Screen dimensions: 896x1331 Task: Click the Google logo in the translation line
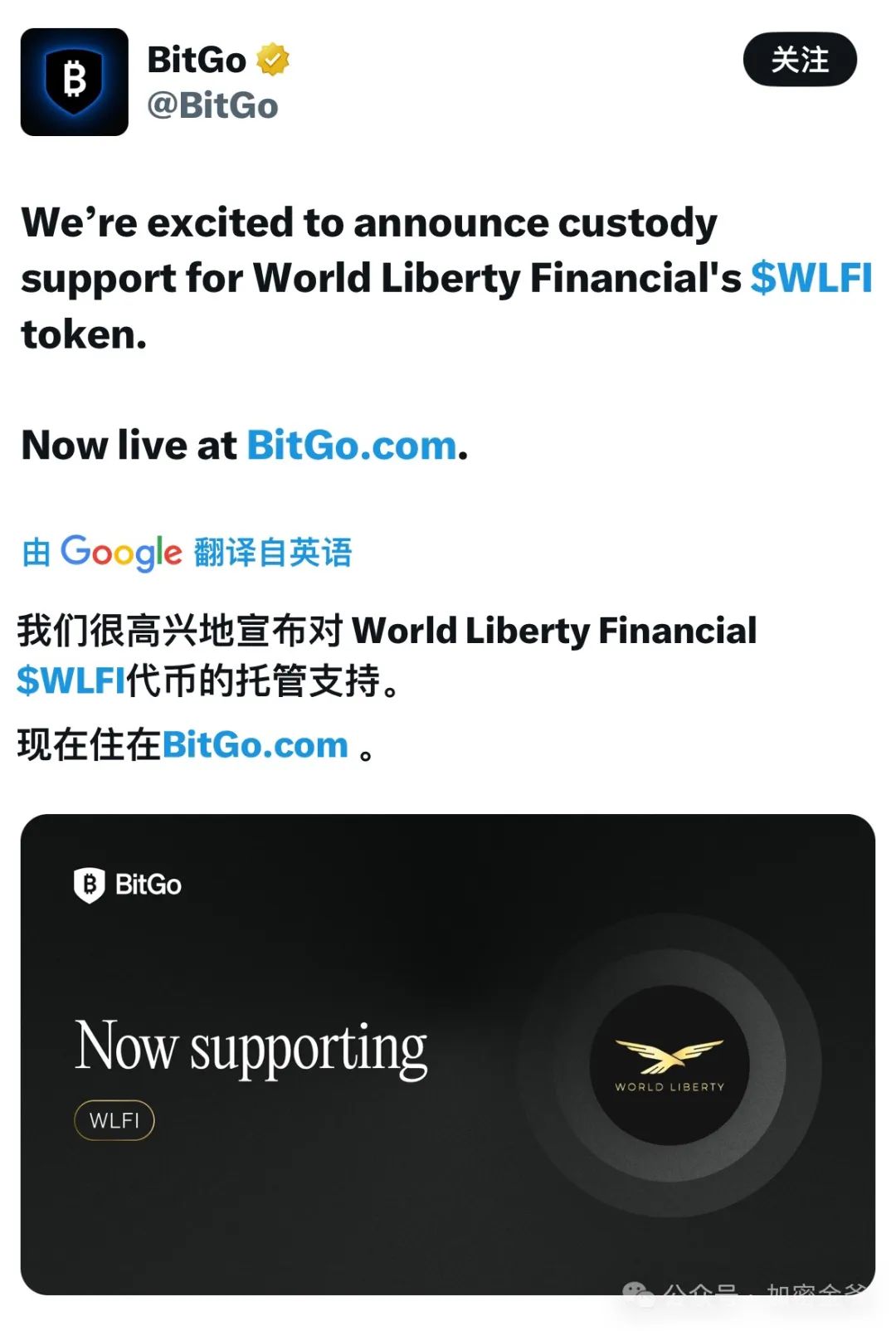pyautogui.click(x=121, y=552)
